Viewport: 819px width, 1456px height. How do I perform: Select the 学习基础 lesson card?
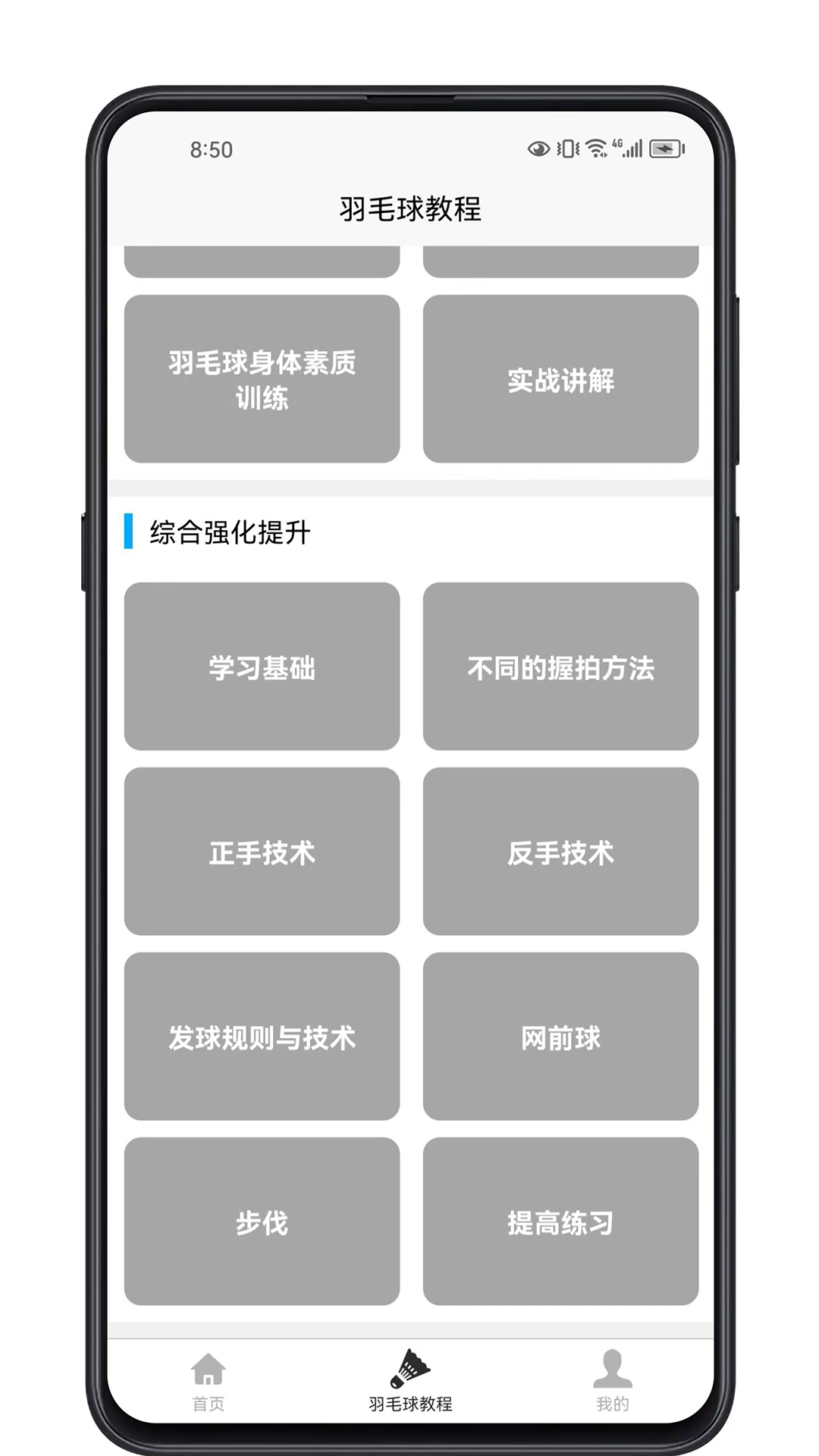pyautogui.click(x=262, y=667)
